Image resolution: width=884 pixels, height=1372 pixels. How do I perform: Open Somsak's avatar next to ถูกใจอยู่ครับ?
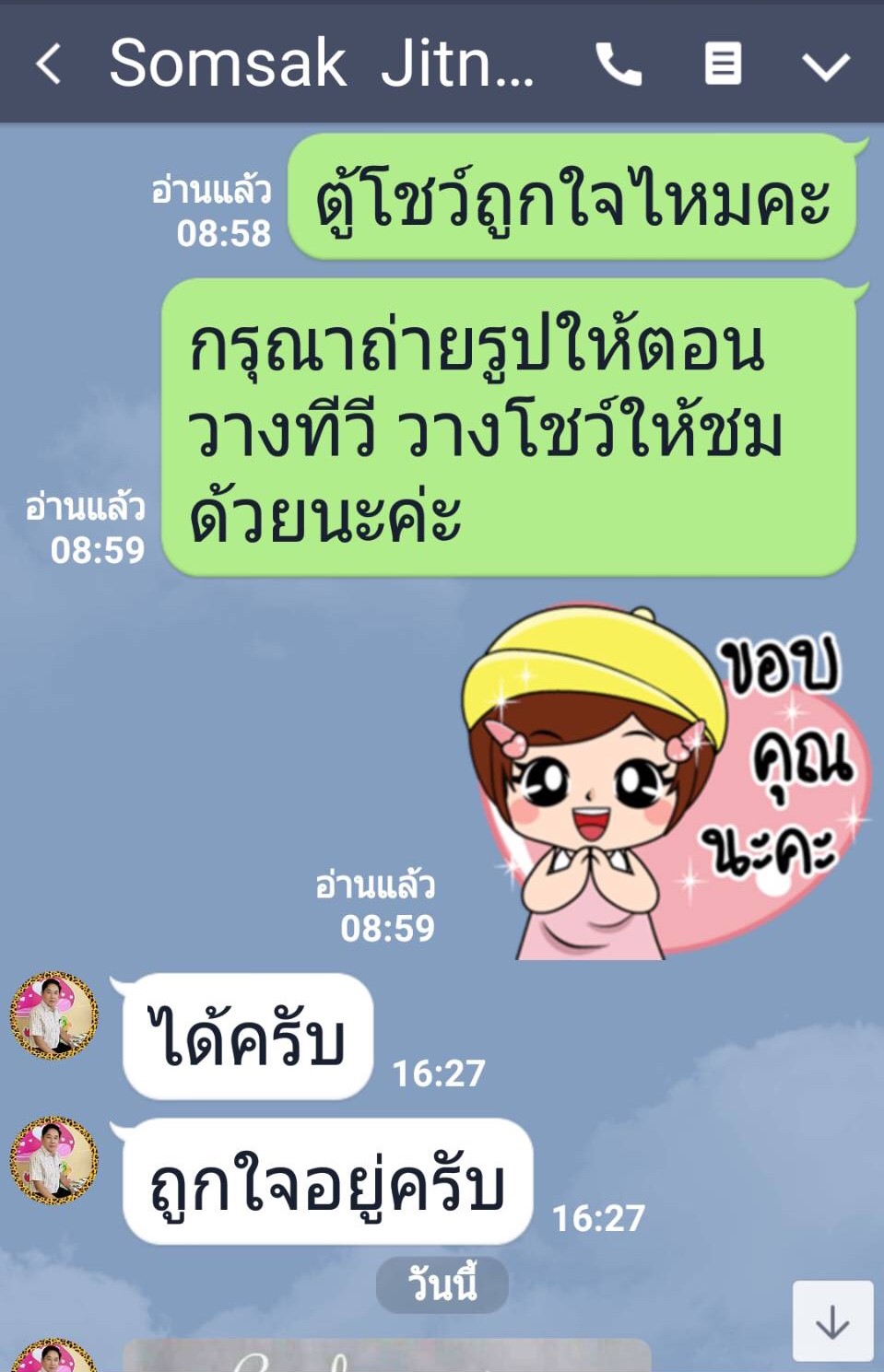pos(53,1161)
